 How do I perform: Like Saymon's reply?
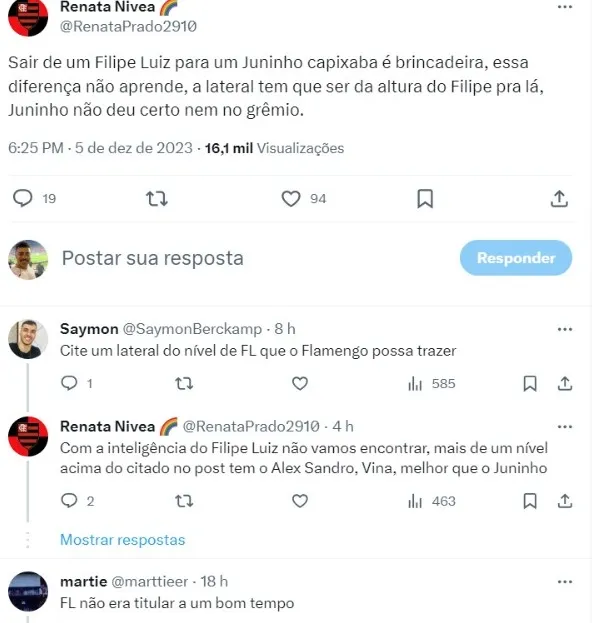point(299,383)
